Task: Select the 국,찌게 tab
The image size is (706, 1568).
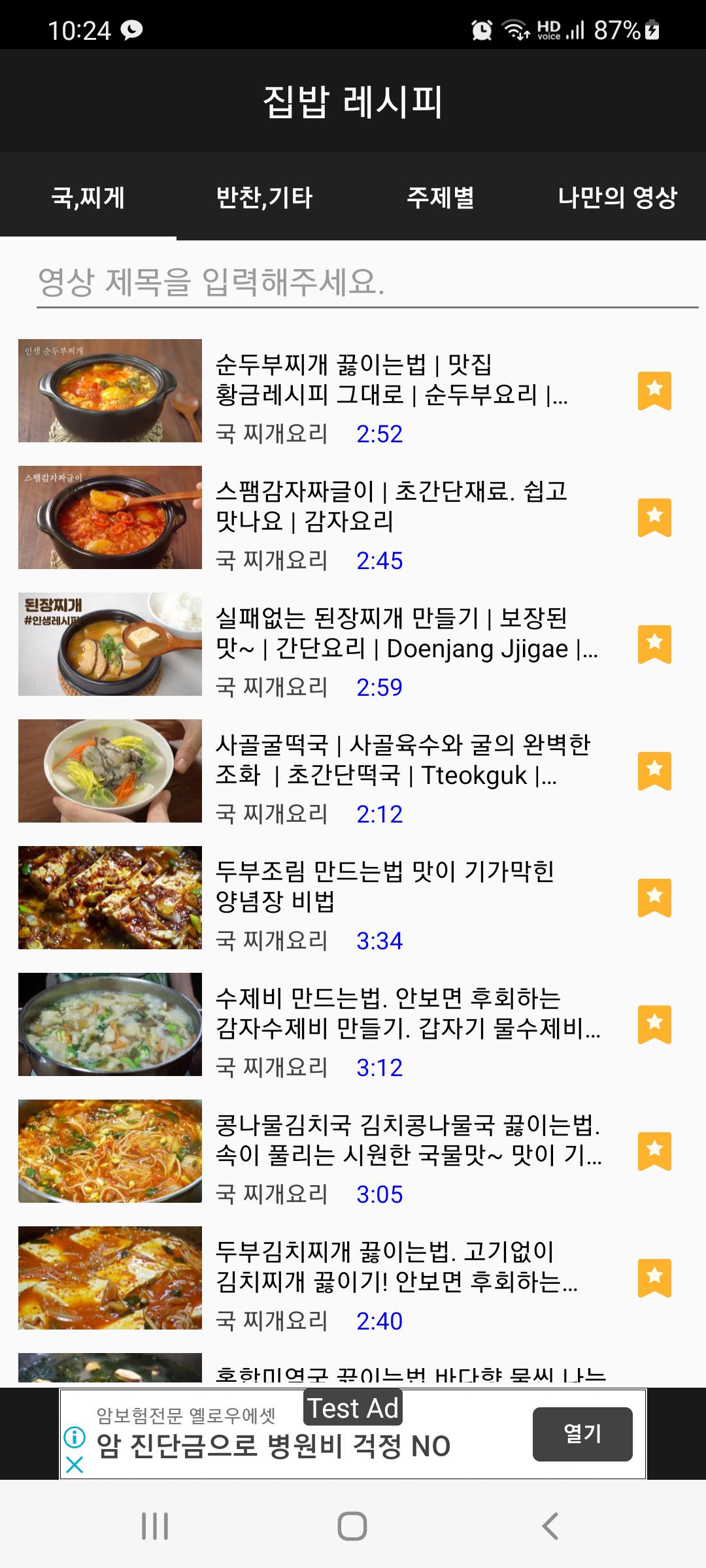Action: pyautogui.click(x=88, y=197)
